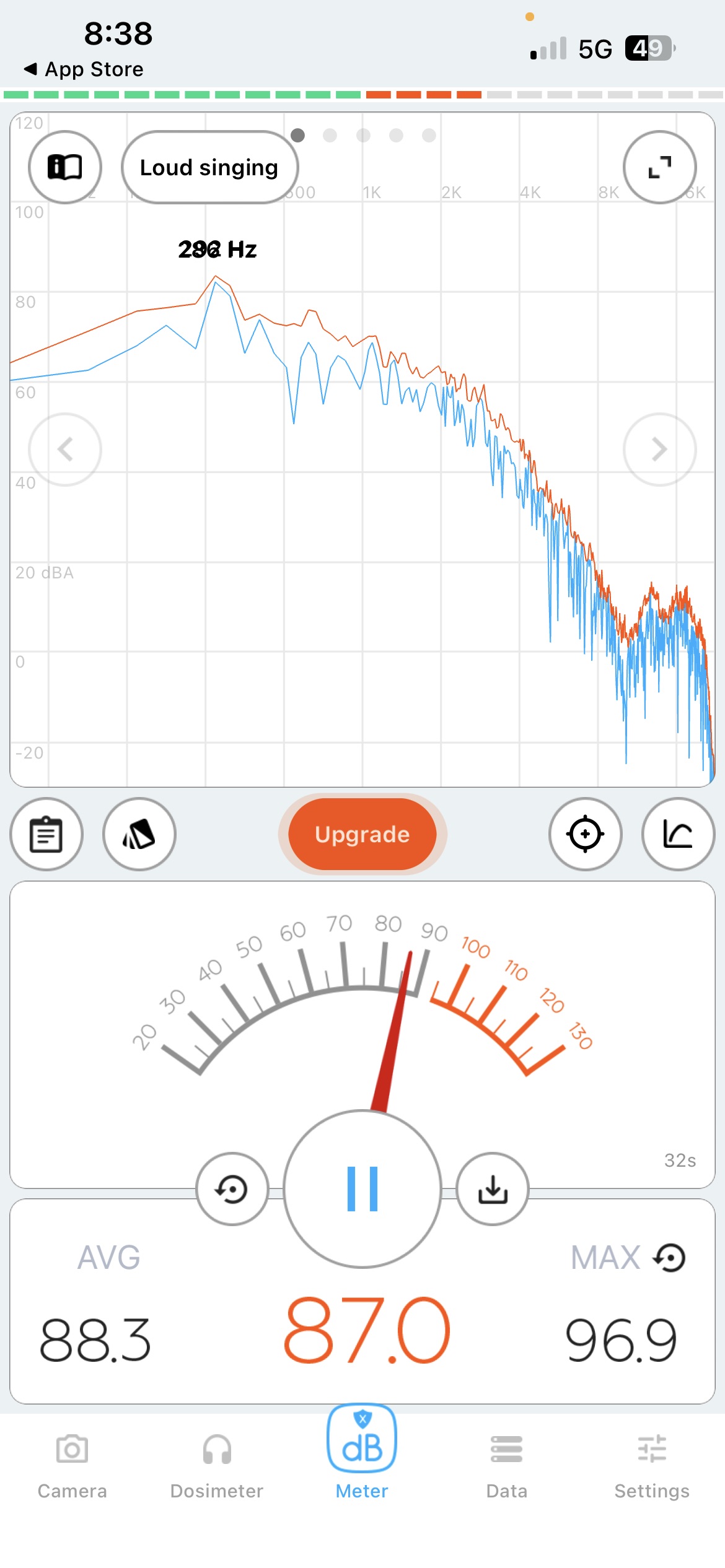Open the book guide icon

click(65, 167)
